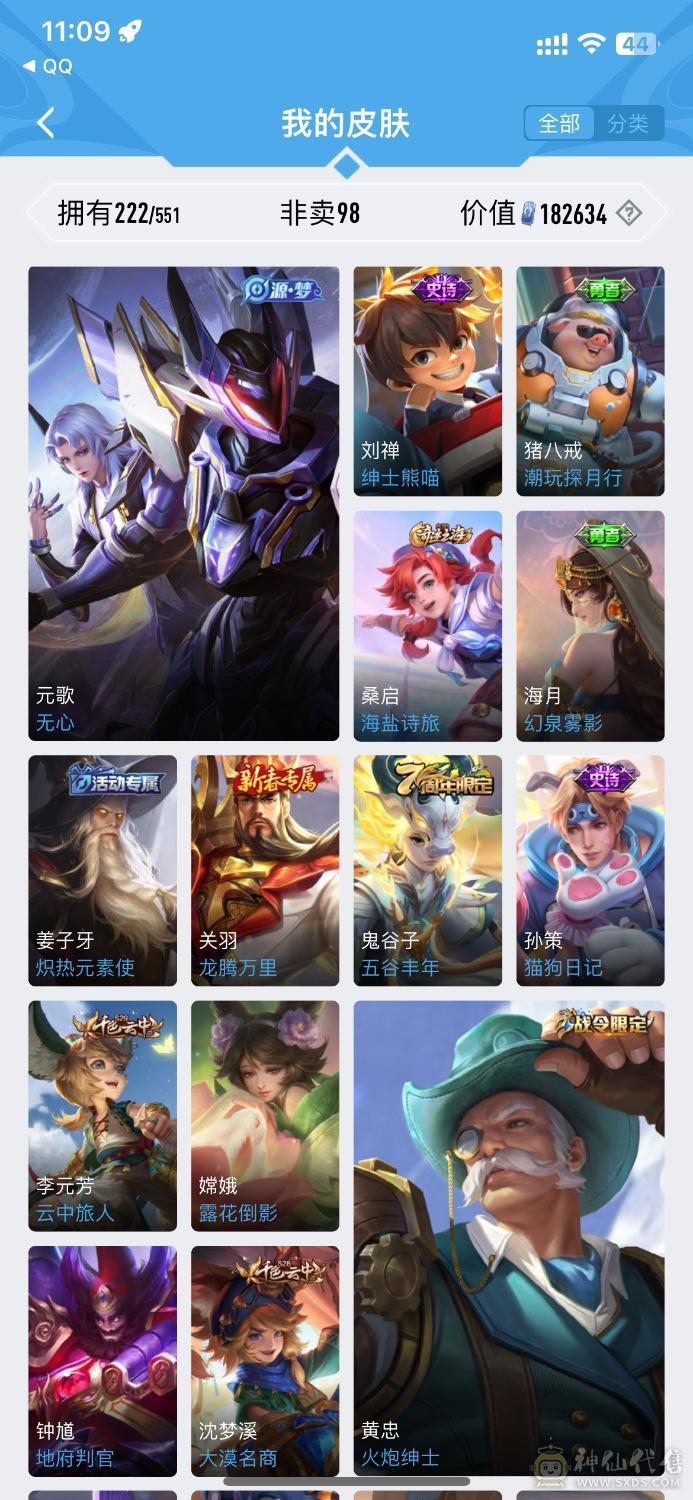Screen dimensions: 693x1500
Task: Open the skin value help icon
Action: (x=628, y=213)
